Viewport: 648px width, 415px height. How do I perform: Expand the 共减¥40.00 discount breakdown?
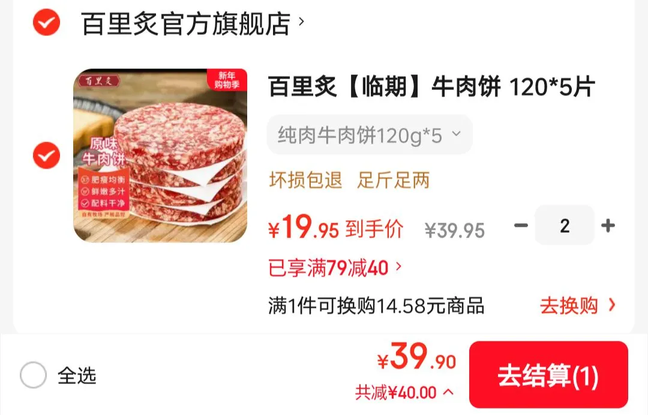coord(404,393)
